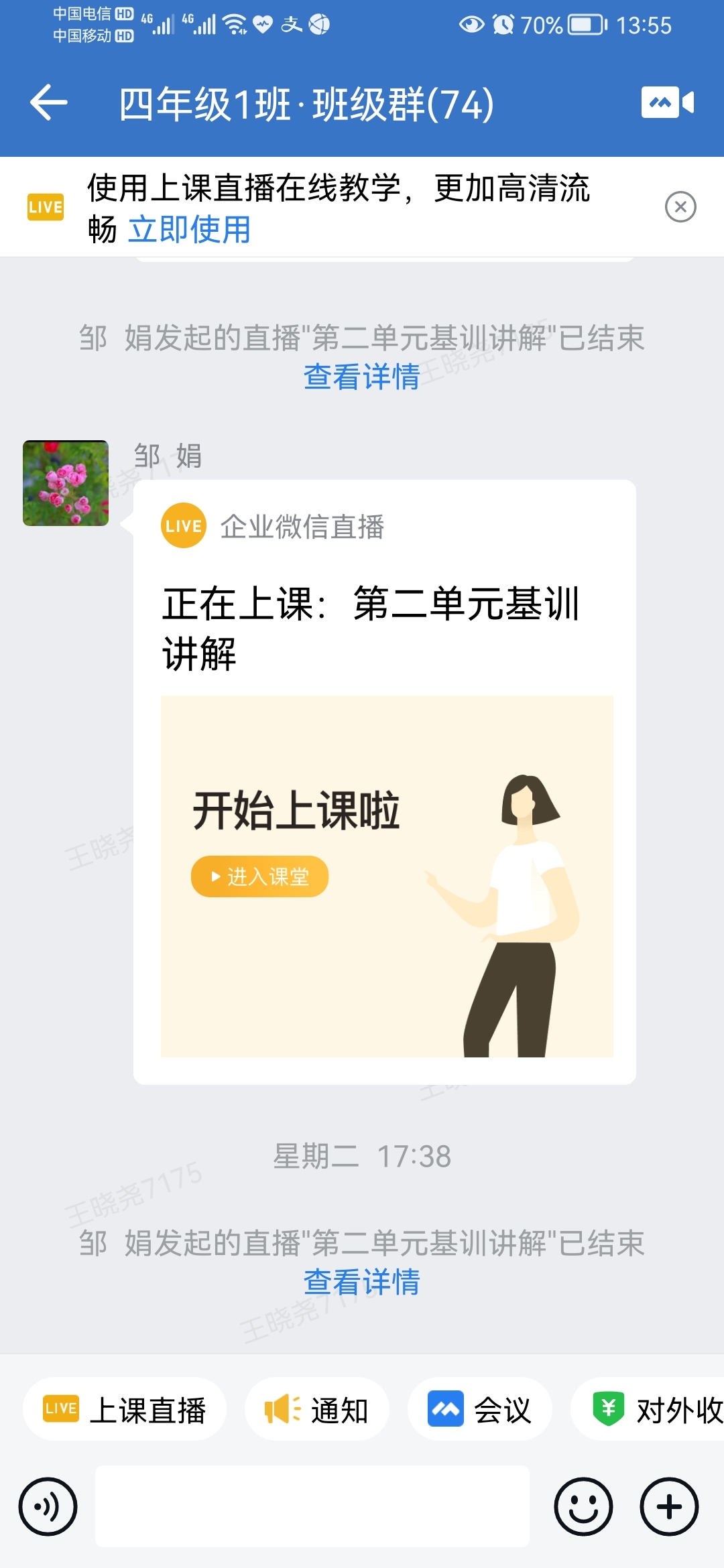Open the plus attachments menu
The image size is (724, 1568).
669,1506
